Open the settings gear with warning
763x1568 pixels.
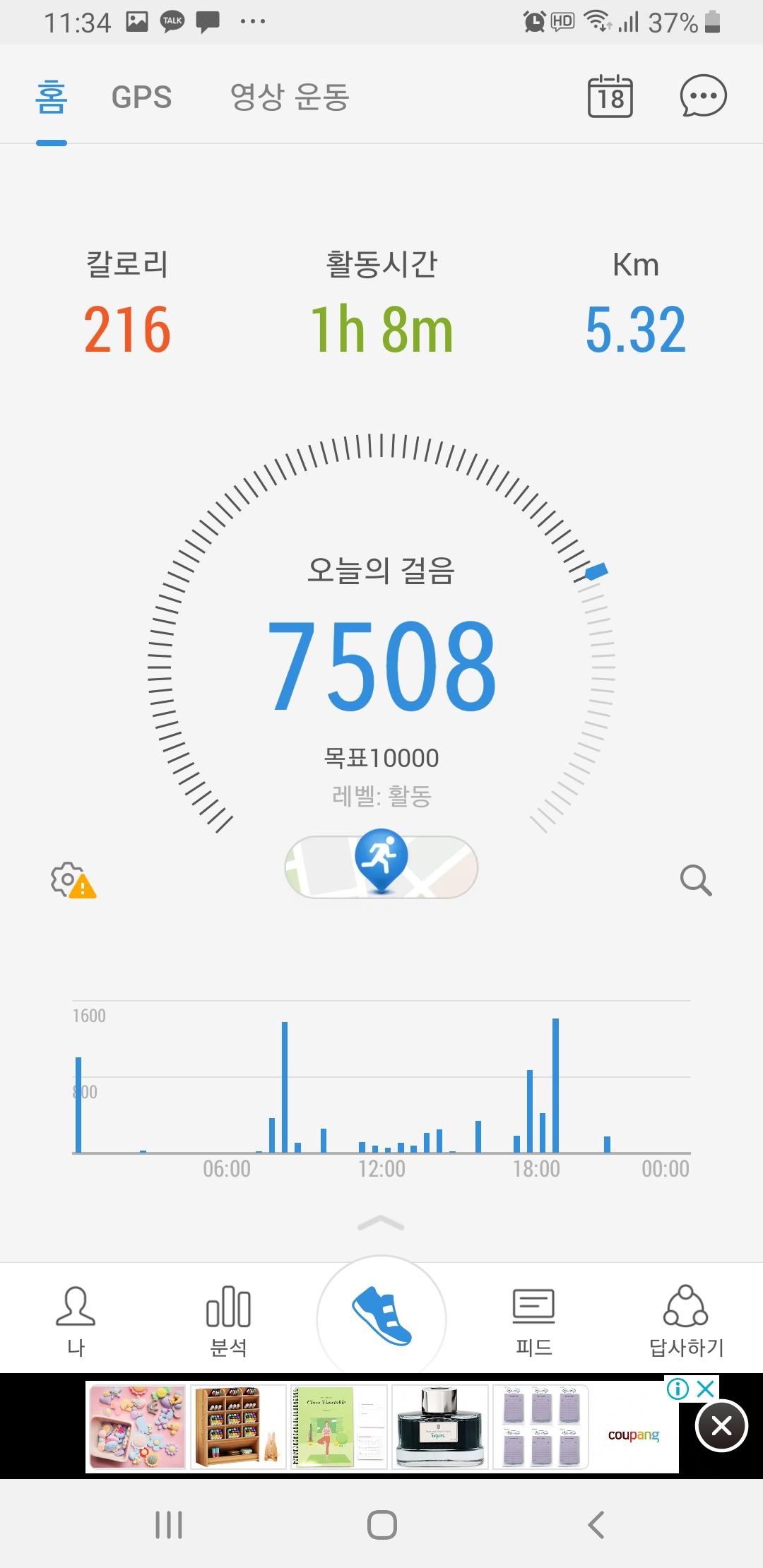click(x=72, y=880)
